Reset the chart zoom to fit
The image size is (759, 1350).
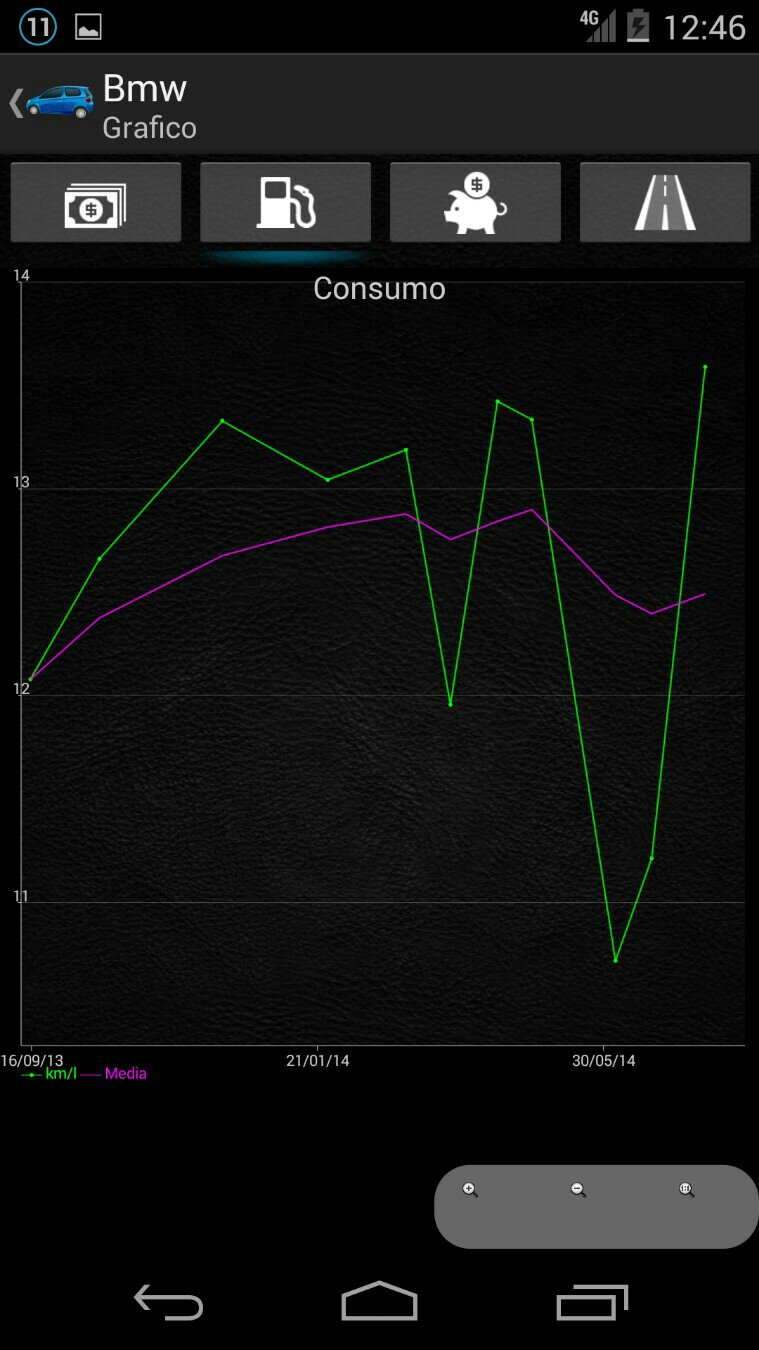click(x=686, y=1190)
